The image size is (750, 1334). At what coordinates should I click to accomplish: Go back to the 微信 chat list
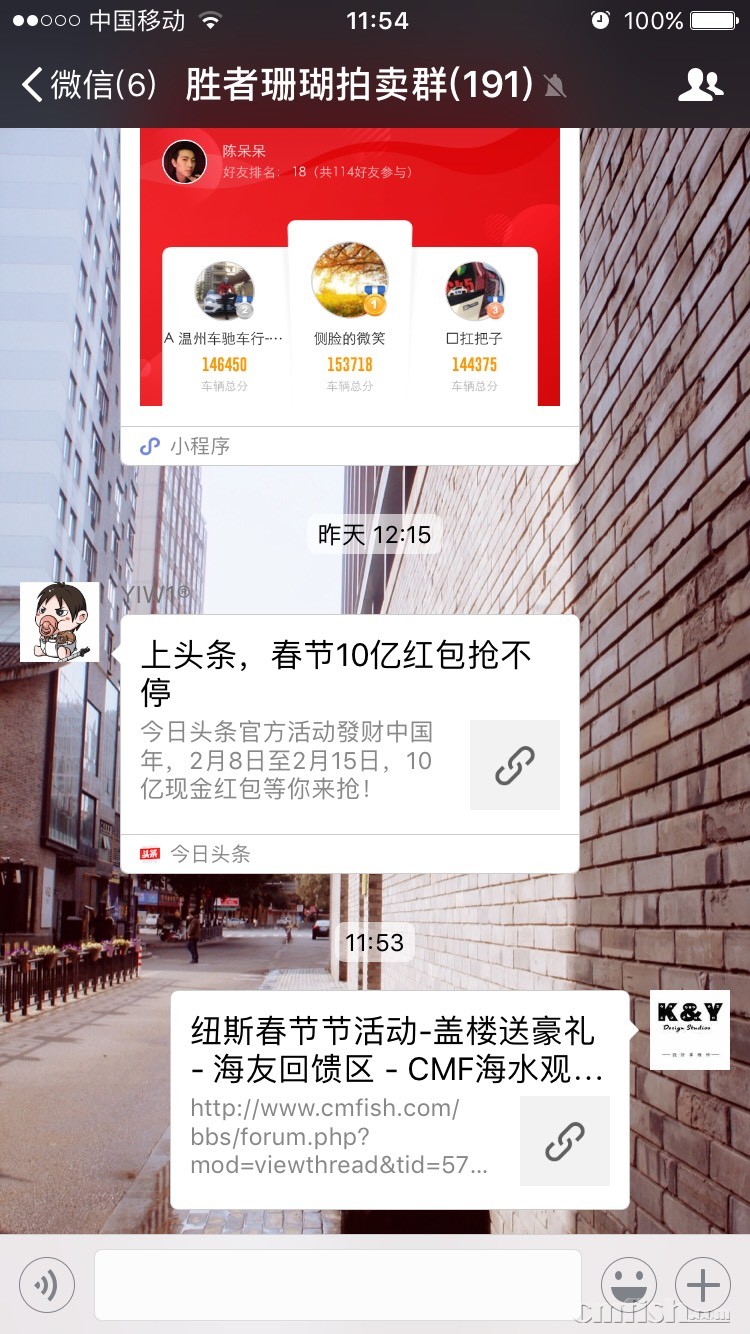88,85
